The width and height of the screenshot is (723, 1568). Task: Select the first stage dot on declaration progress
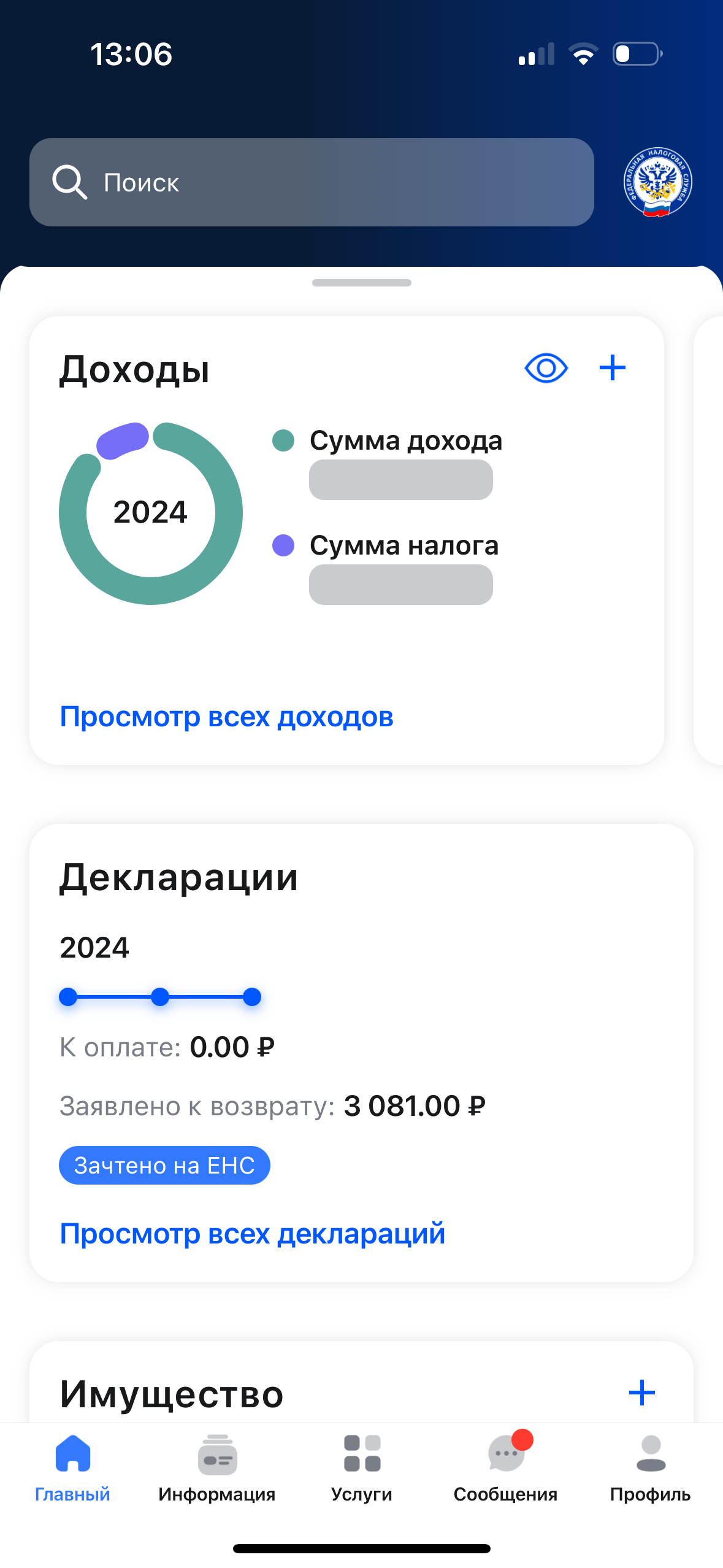tap(69, 997)
